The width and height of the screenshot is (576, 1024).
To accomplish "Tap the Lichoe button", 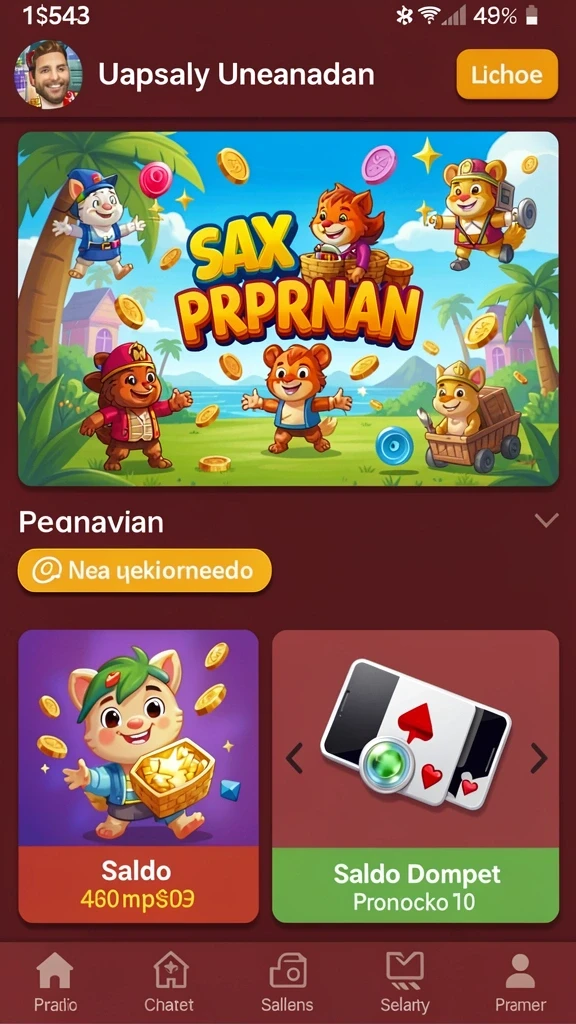I will [x=507, y=74].
